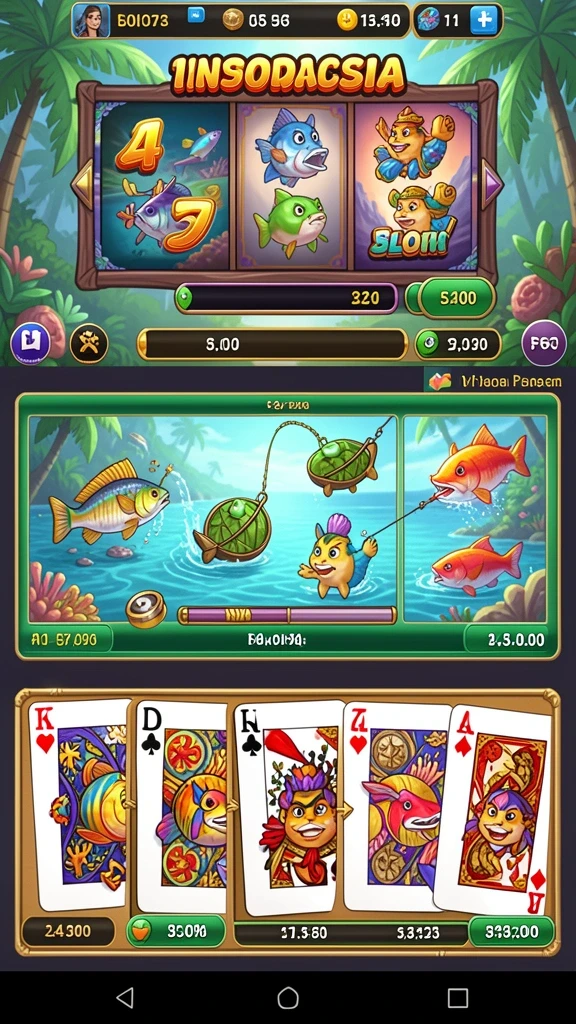The height and width of the screenshot is (1024, 576).
Task: Tap the green 2.5.0.00 button in fishing panel
Action: (x=511, y=639)
